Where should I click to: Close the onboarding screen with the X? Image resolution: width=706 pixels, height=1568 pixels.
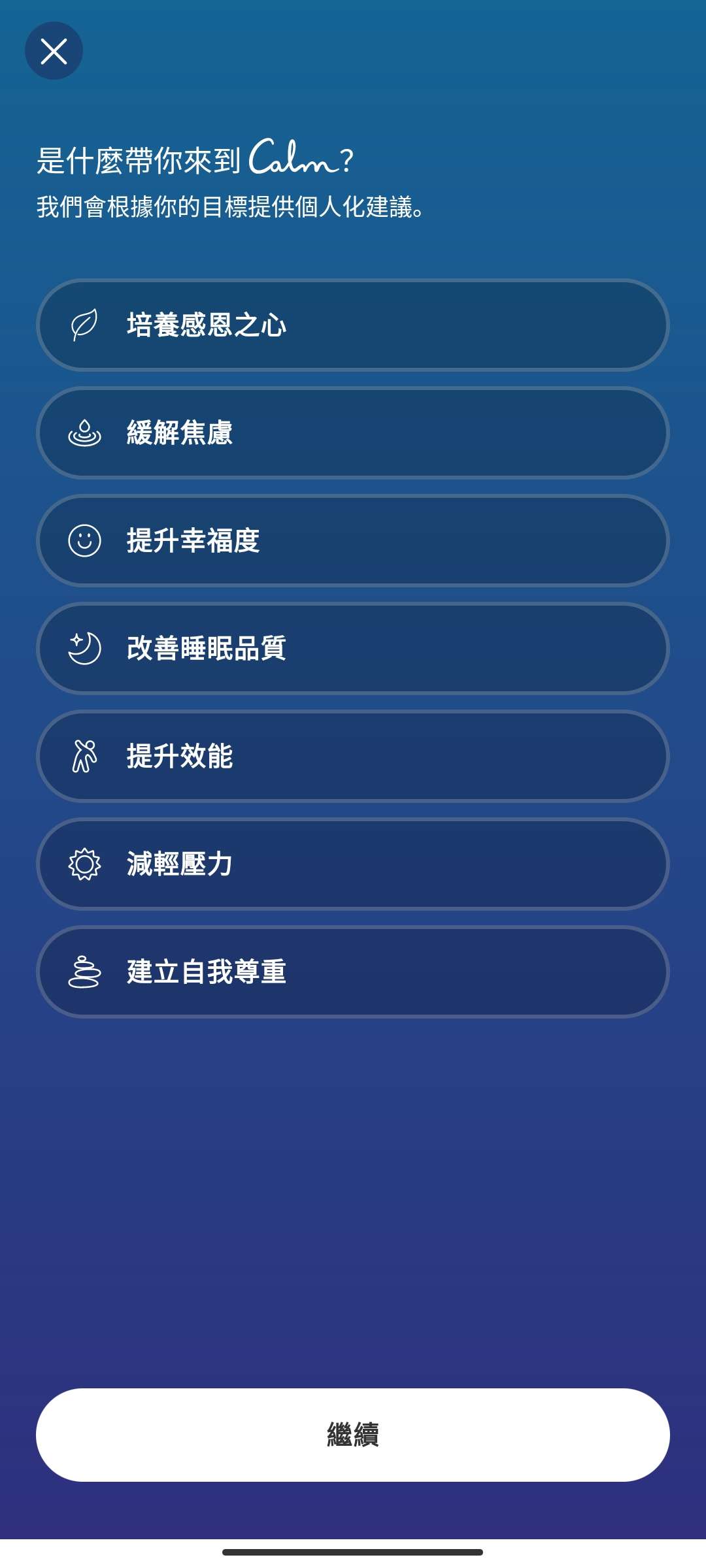coord(54,50)
